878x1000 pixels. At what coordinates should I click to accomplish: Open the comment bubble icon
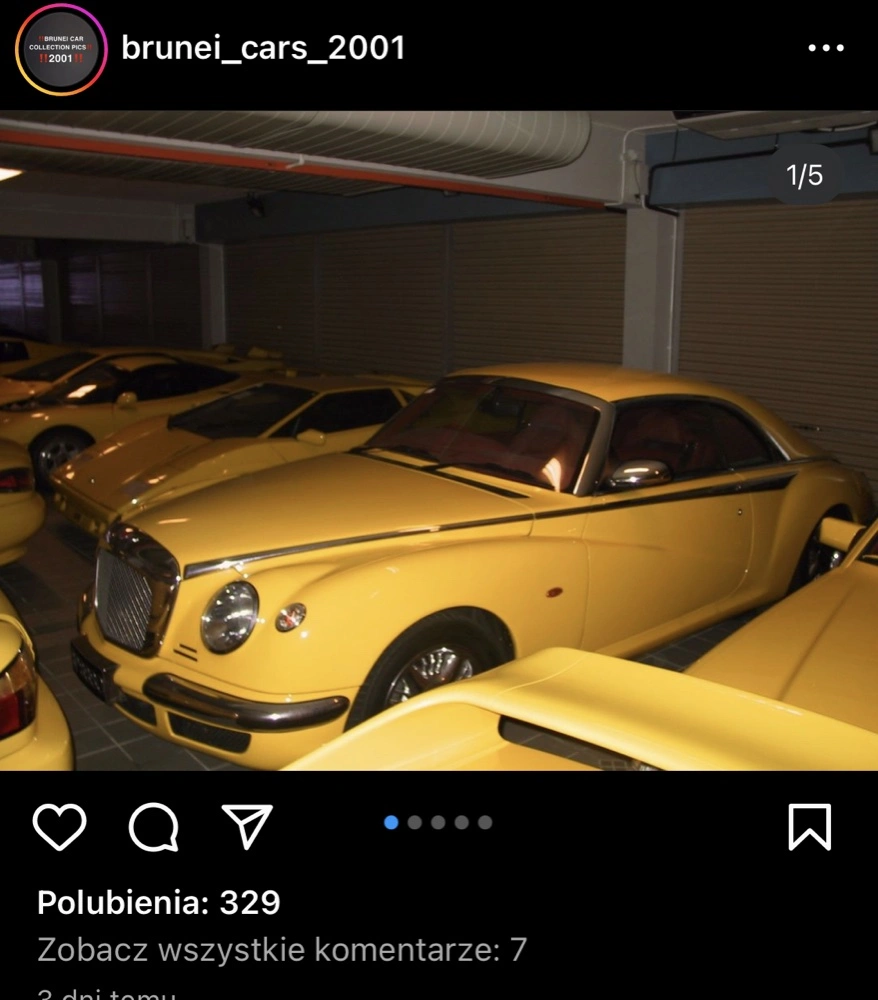153,827
